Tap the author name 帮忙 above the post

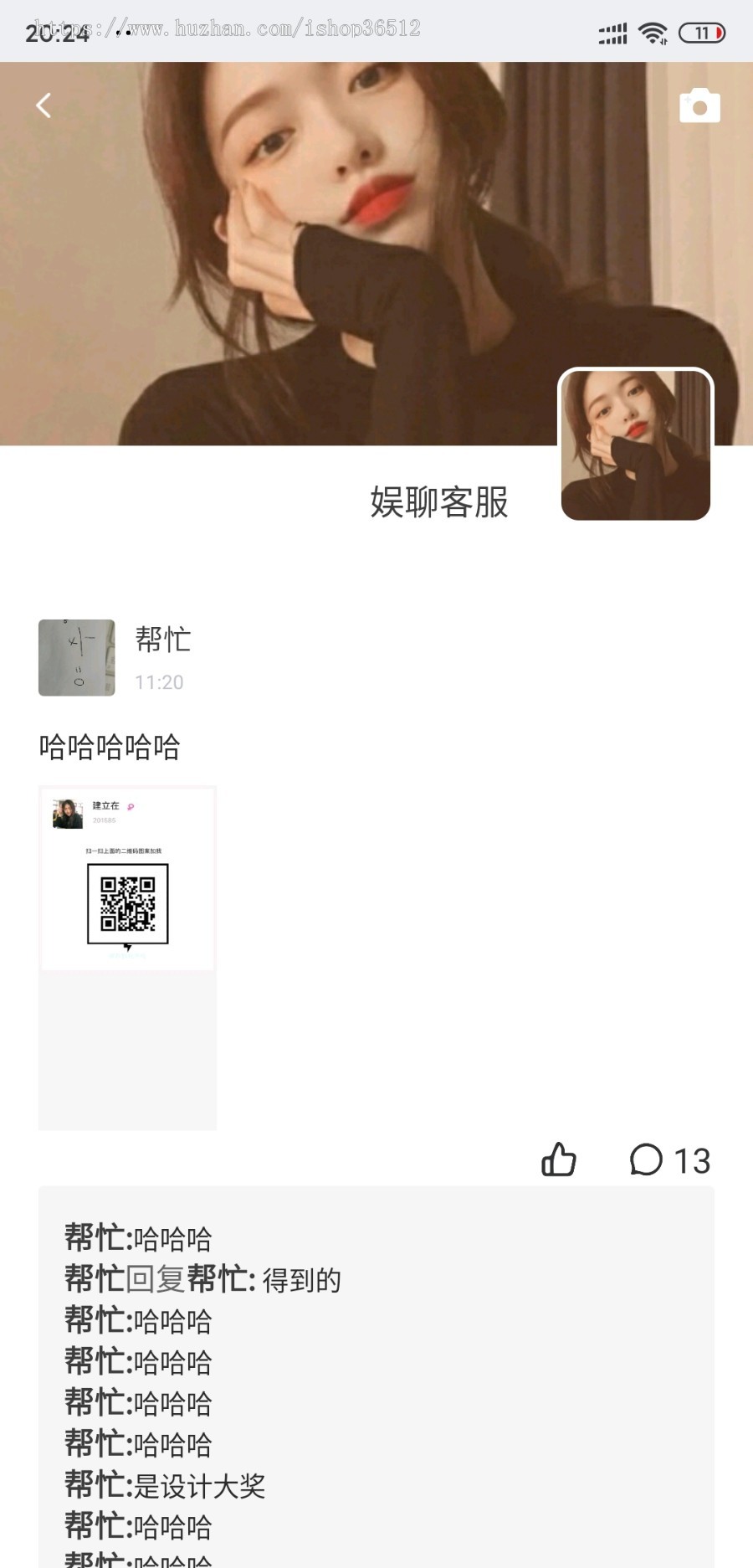(x=165, y=639)
